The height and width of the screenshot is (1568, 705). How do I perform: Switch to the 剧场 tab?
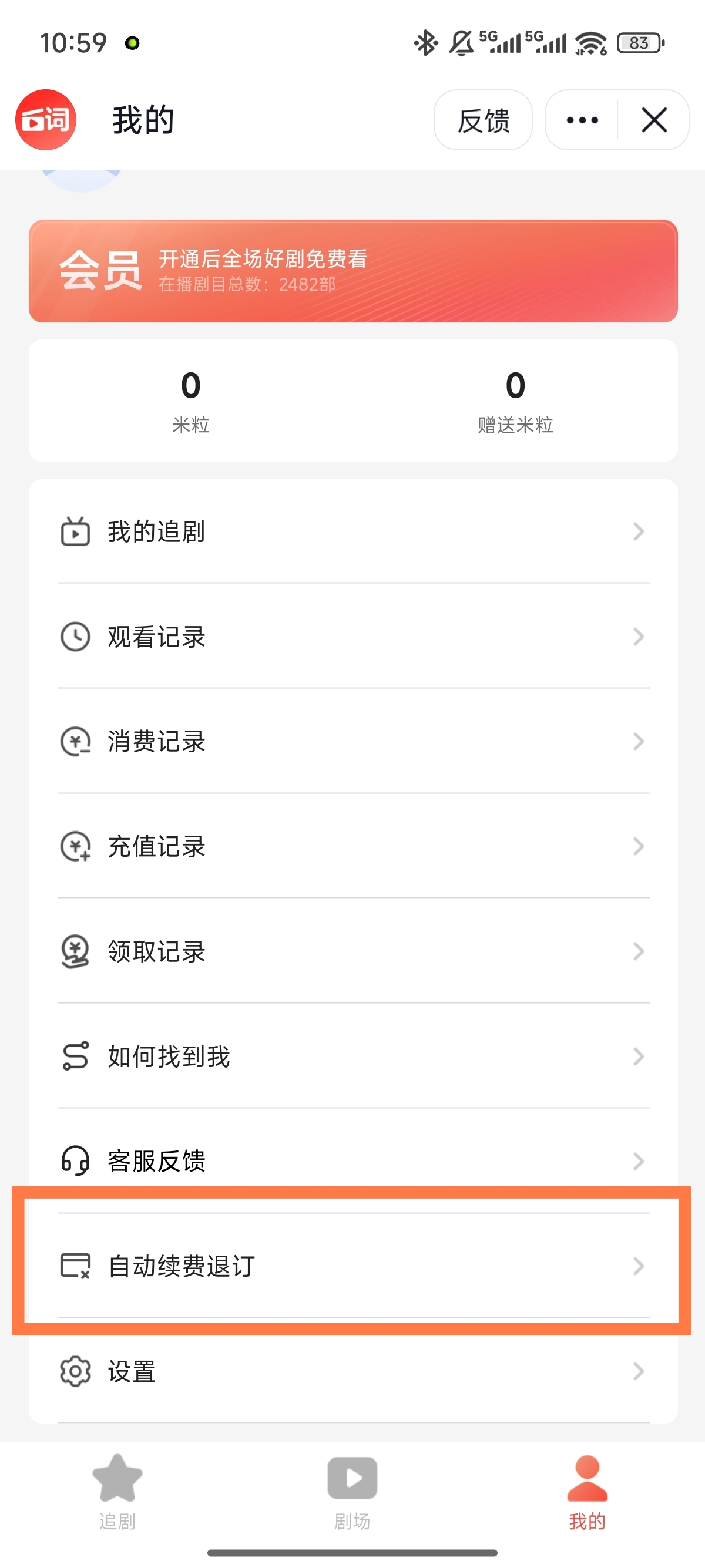click(352, 1492)
